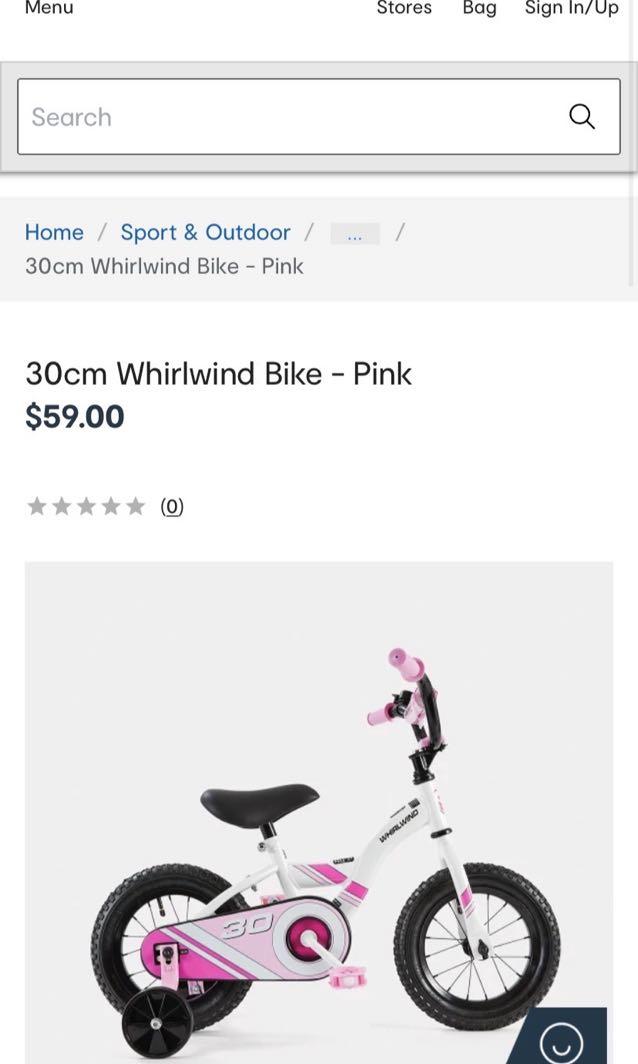Expand the collapsed breadcrumb ellipsis

355,234
